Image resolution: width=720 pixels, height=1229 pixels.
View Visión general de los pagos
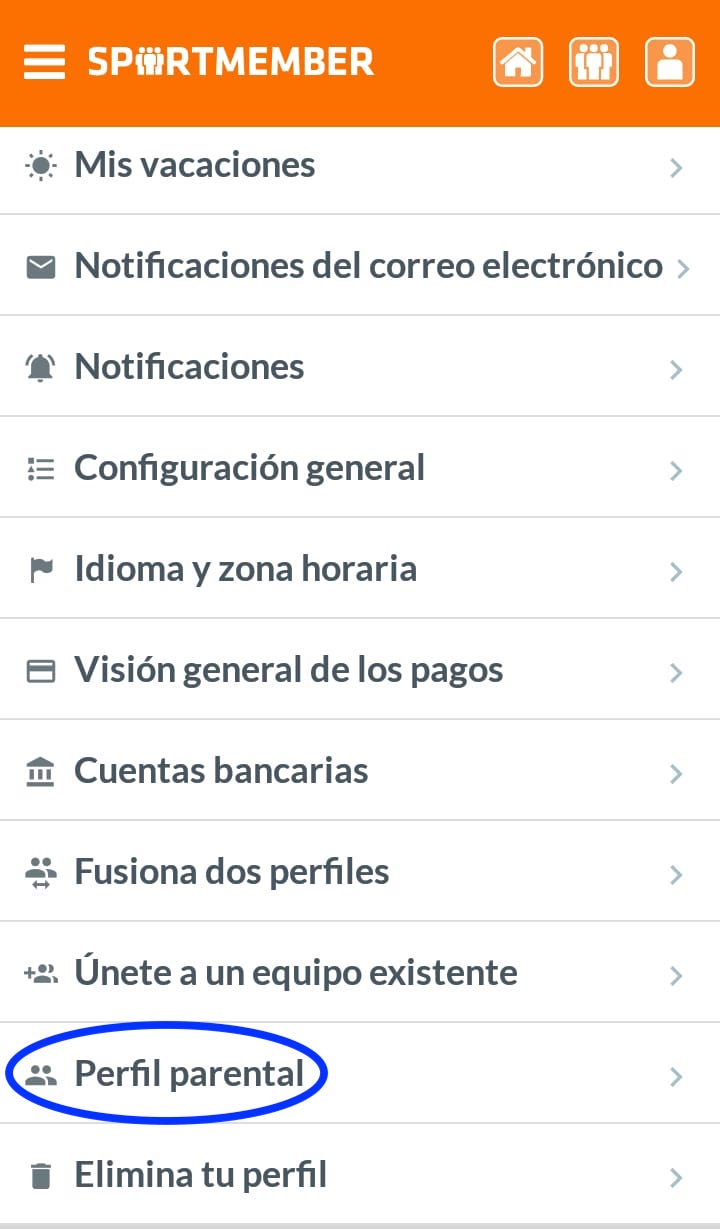tap(360, 670)
